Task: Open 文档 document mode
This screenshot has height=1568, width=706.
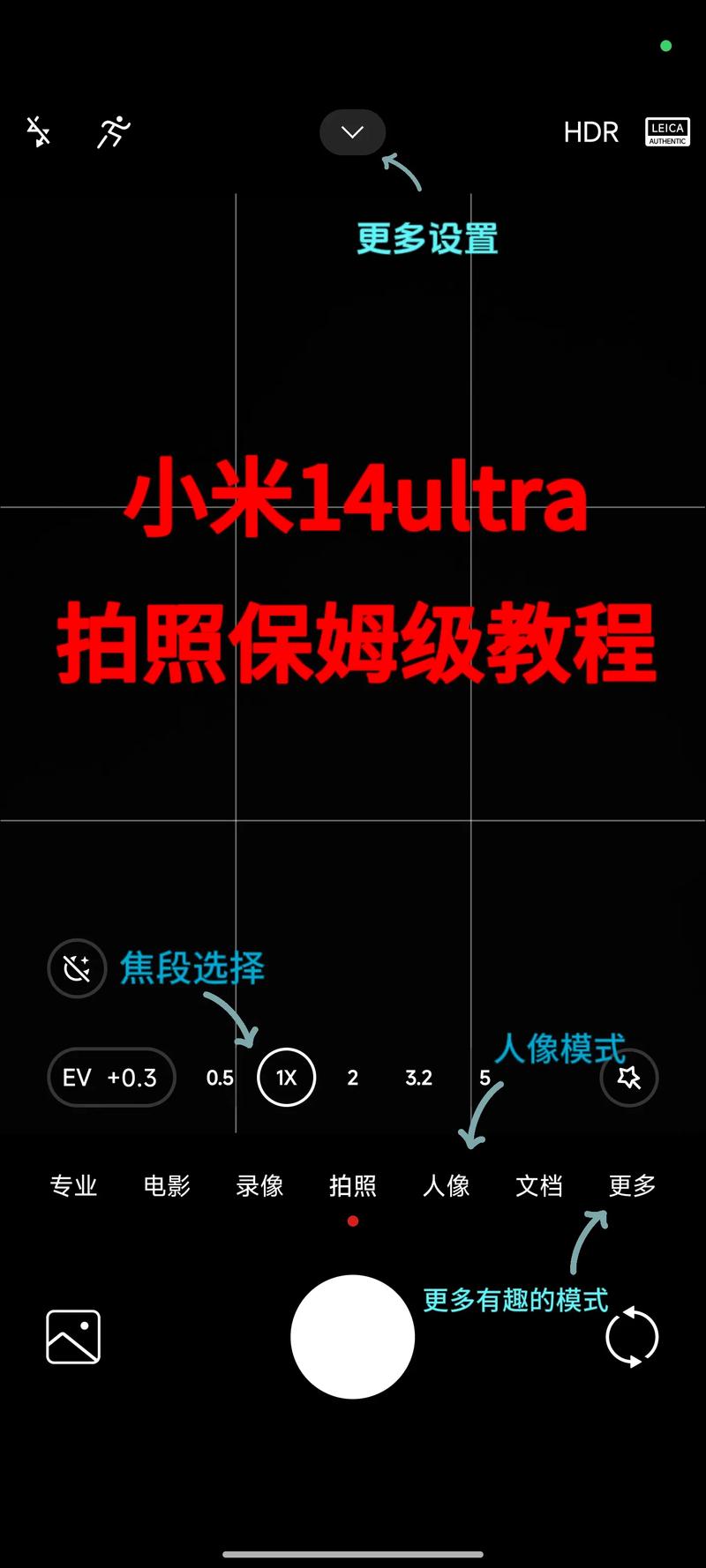Action: (x=538, y=1186)
